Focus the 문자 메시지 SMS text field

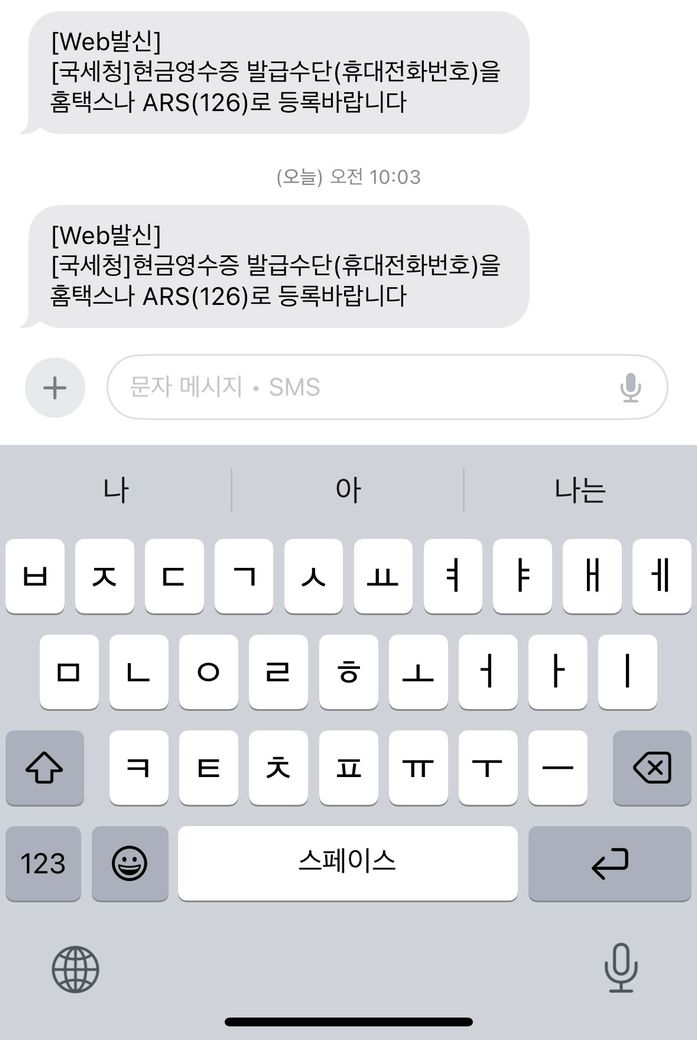point(360,387)
